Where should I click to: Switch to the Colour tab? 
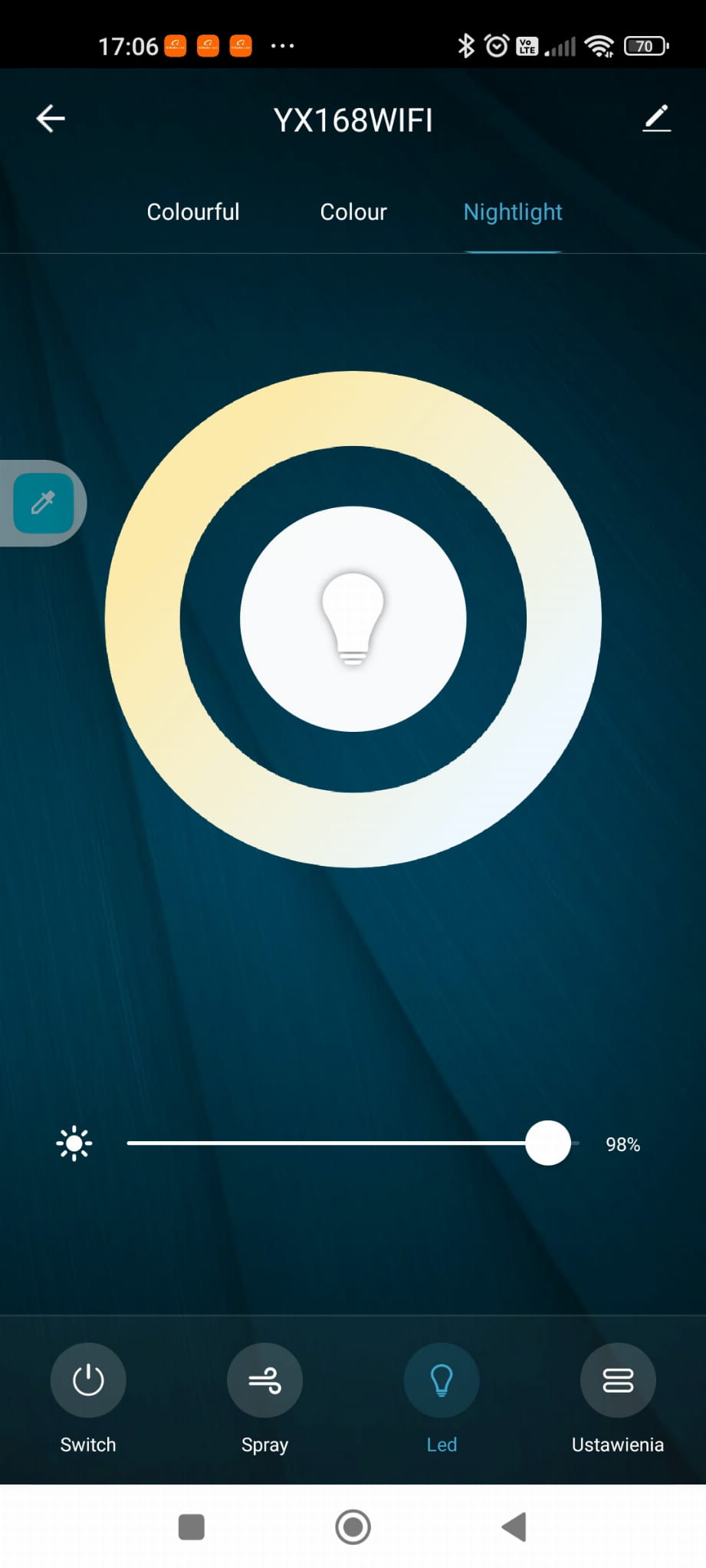pyautogui.click(x=353, y=212)
